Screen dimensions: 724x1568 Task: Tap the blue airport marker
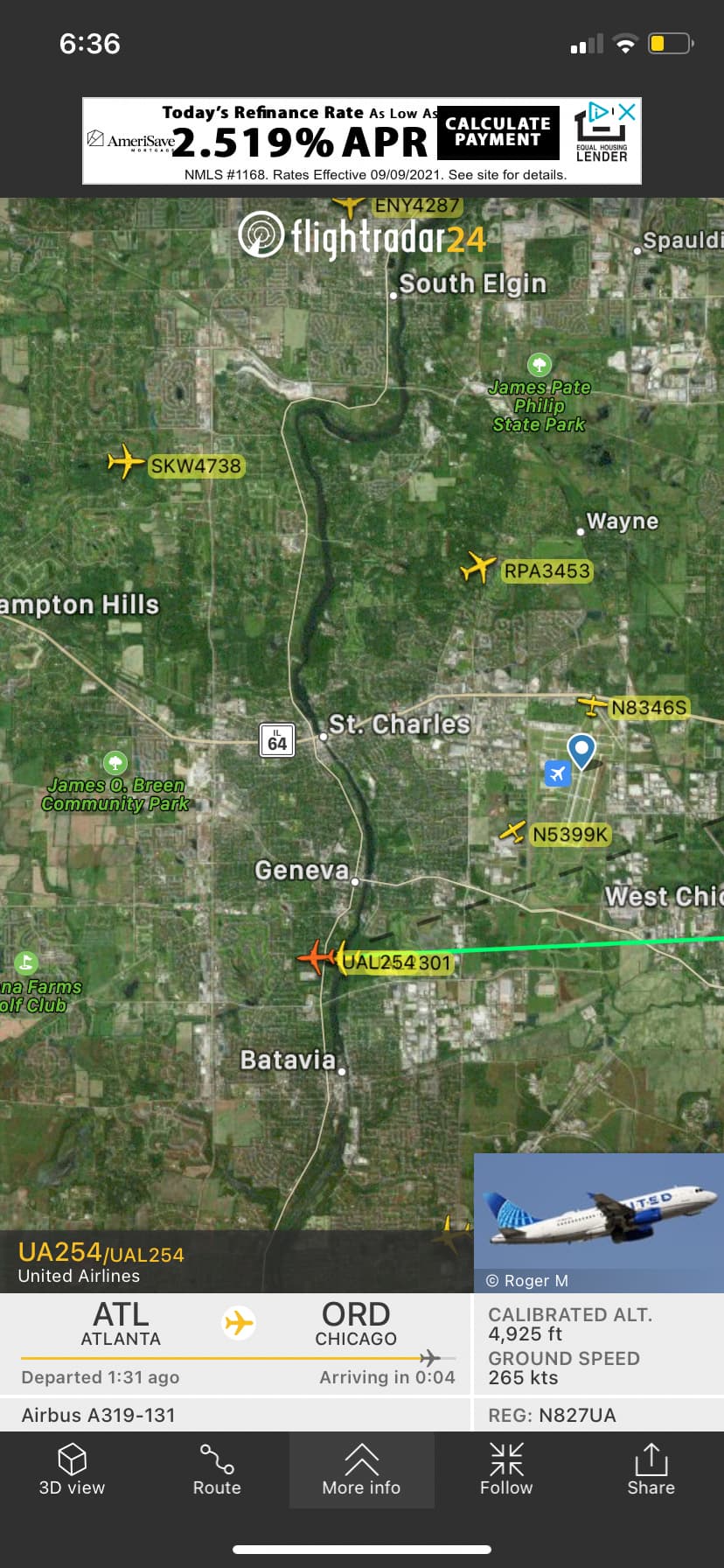tap(557, 773)
